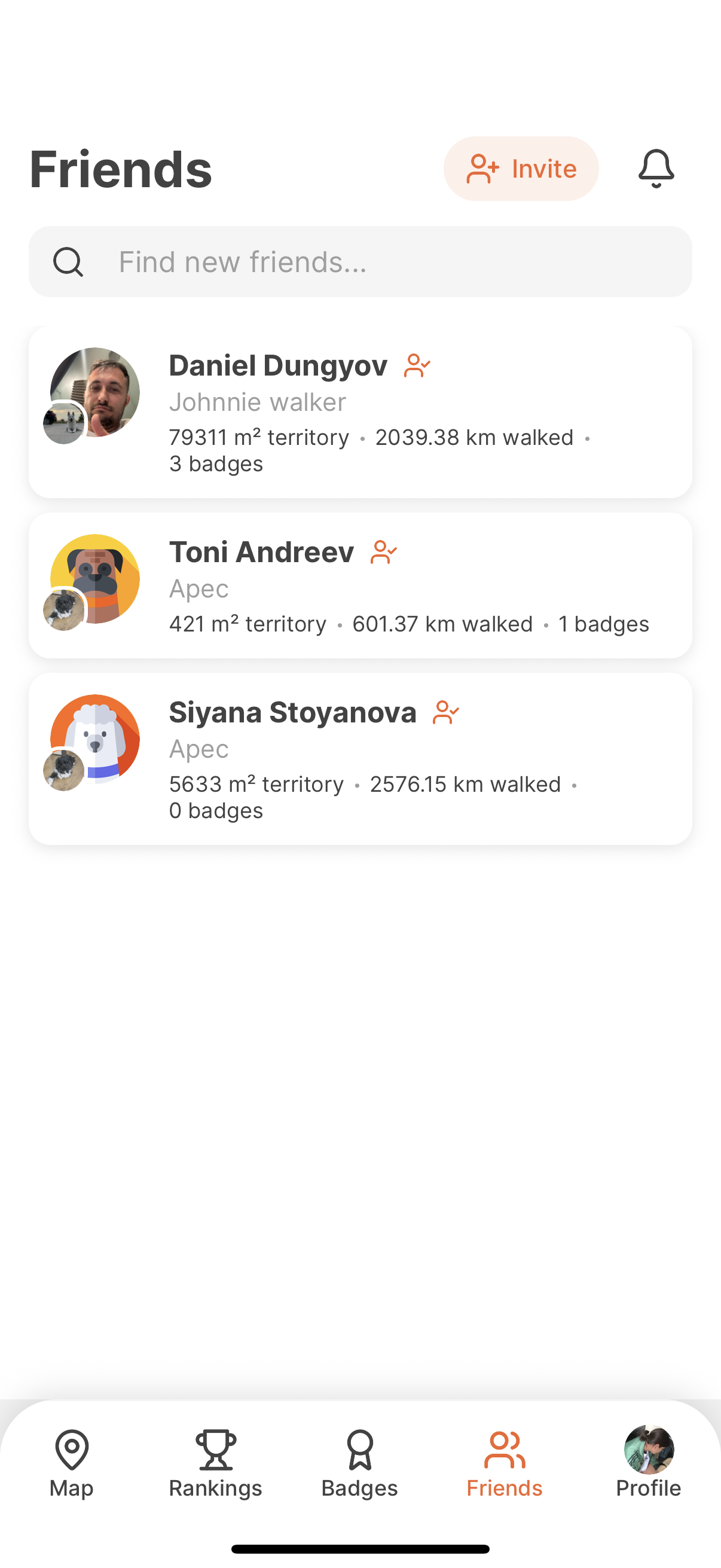
Task: Go to the Rankings tab
Action: pyautogui.click(x=215, y=1463)
